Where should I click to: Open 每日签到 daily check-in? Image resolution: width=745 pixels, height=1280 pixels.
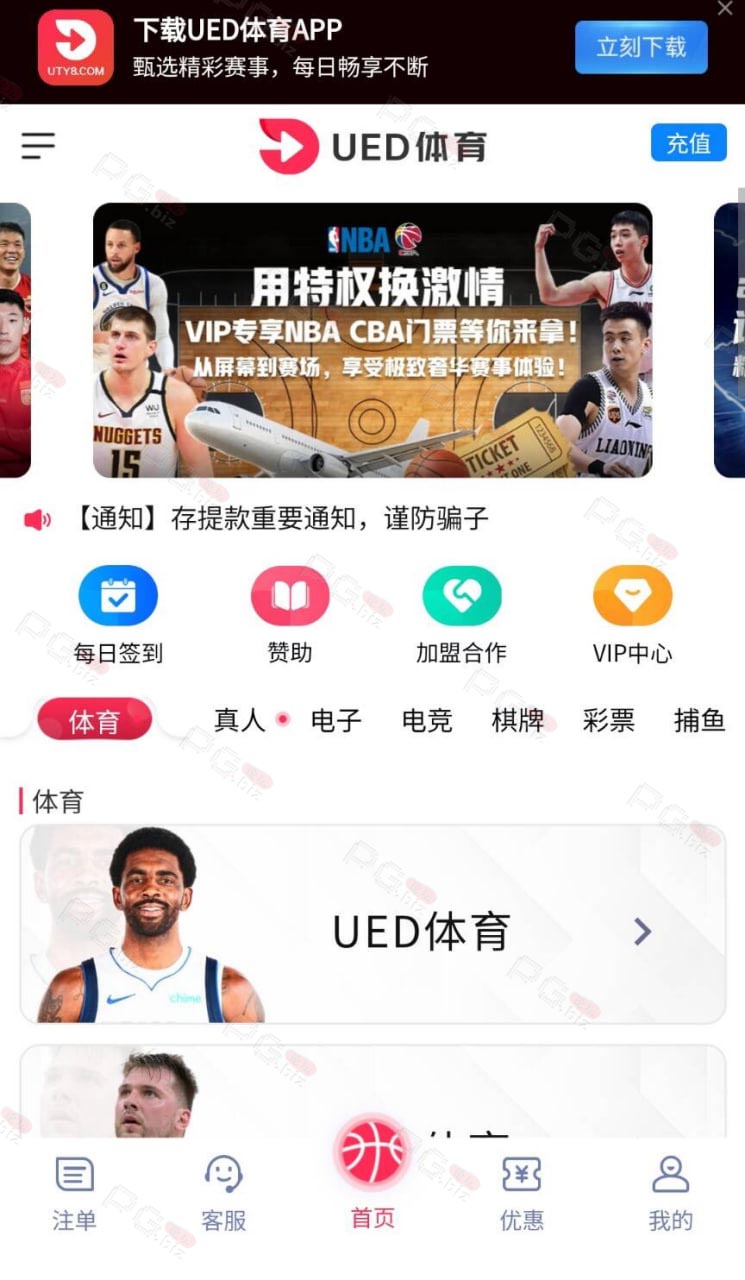click(x=118, y=616)
